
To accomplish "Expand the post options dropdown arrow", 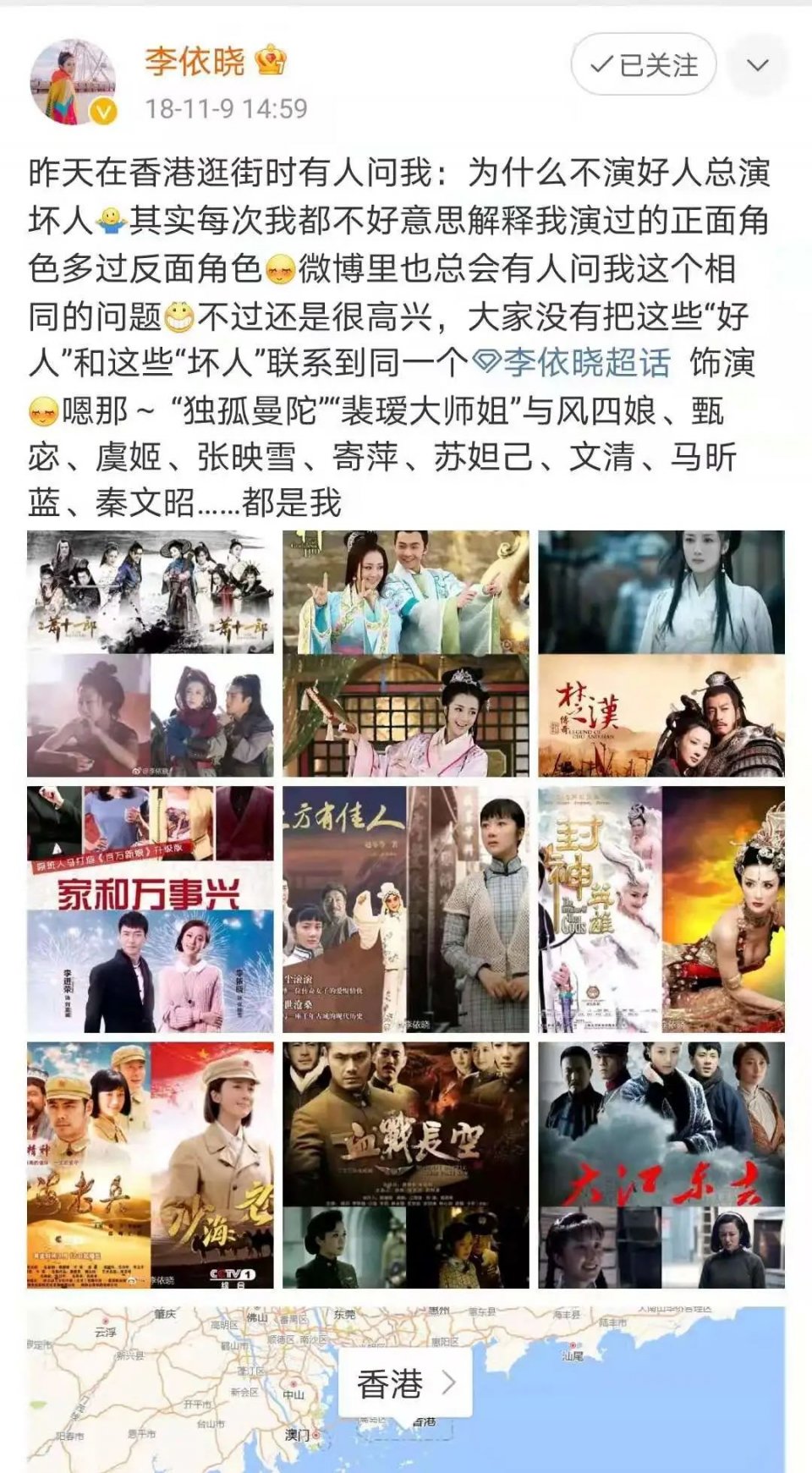I will pyautogui.click(x=757, y=64).
